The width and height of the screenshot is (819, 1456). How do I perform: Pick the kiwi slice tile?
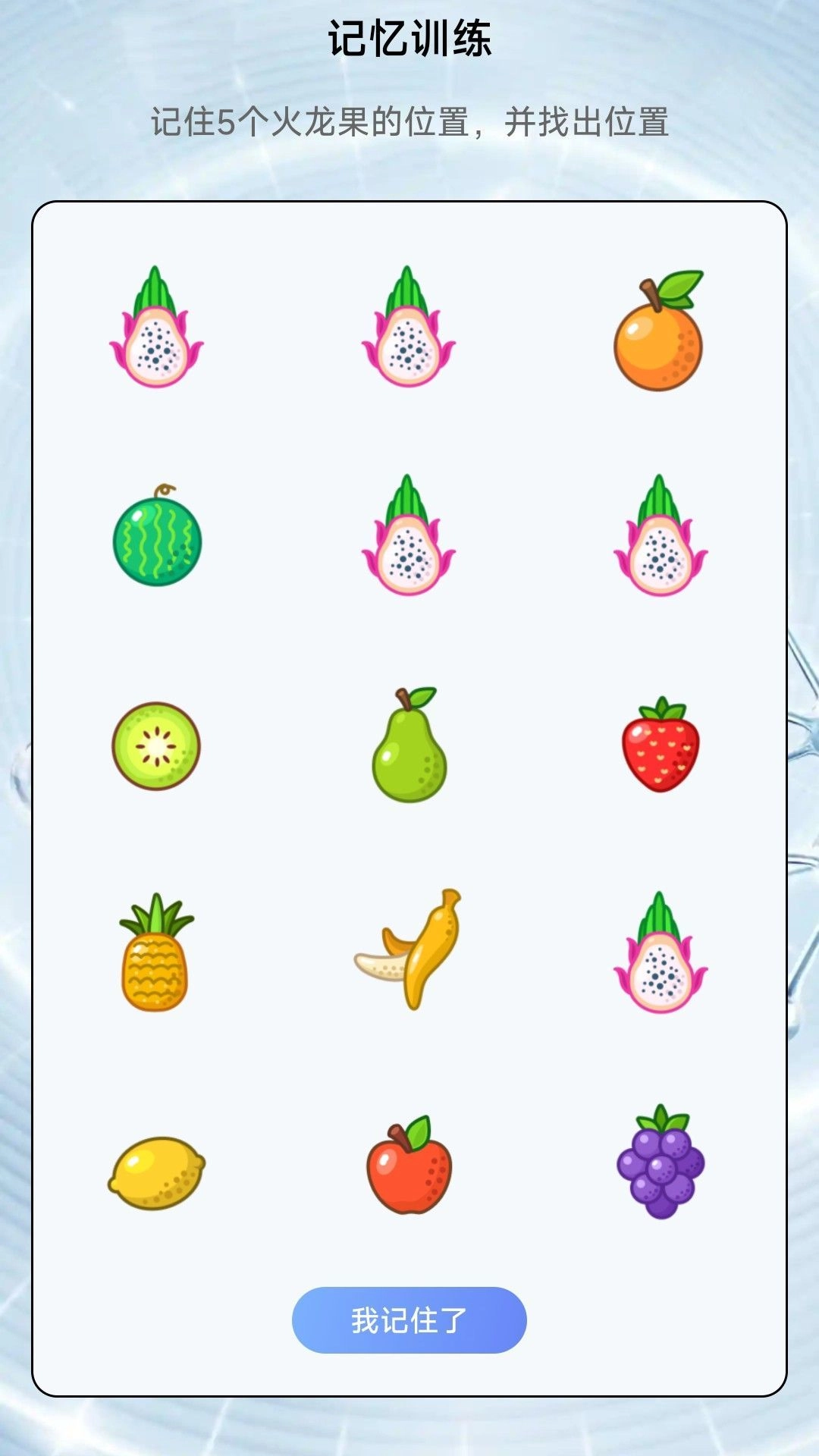(x=156, y=746)
